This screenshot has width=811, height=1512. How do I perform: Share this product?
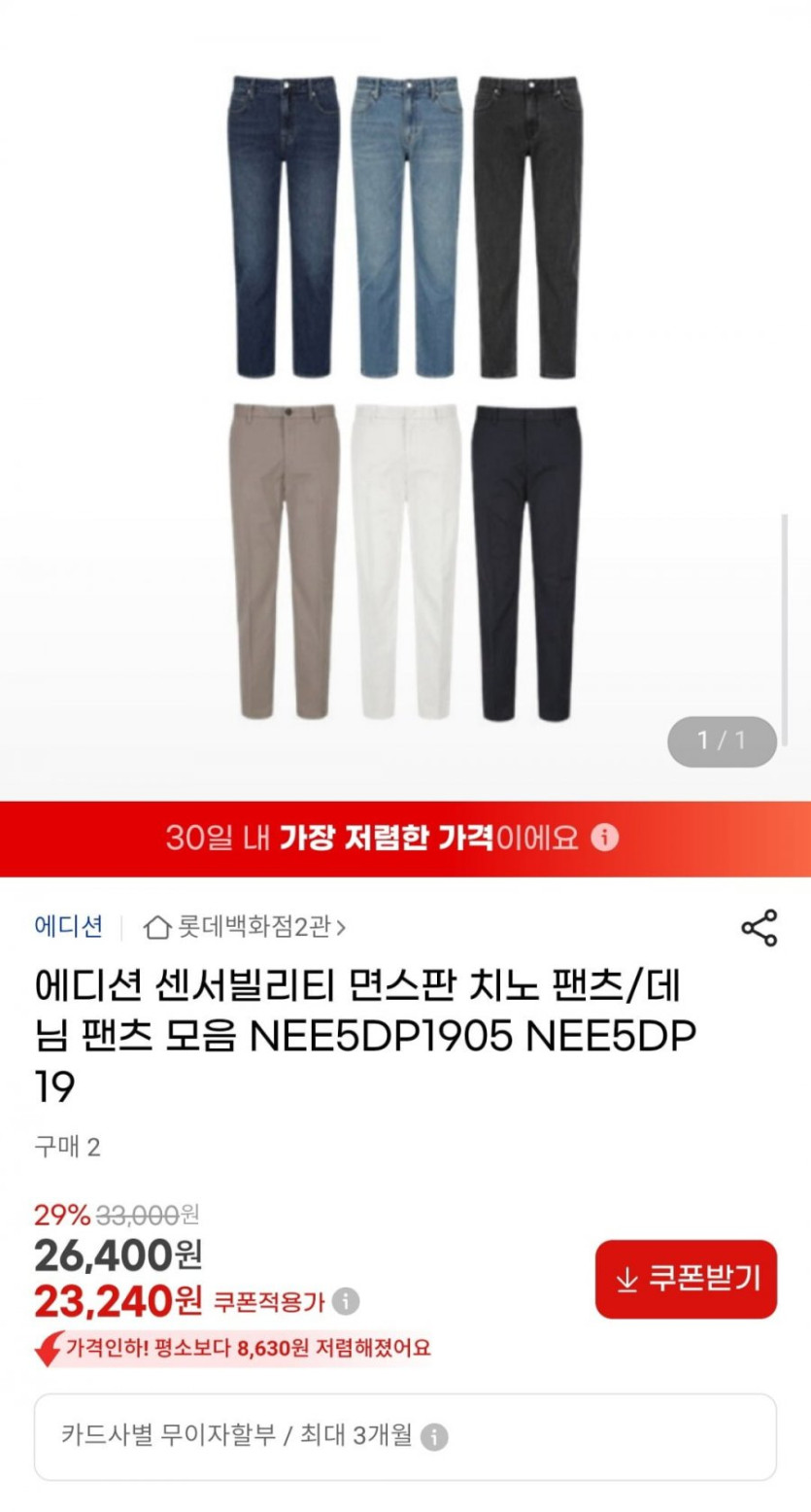pos(759,928)
